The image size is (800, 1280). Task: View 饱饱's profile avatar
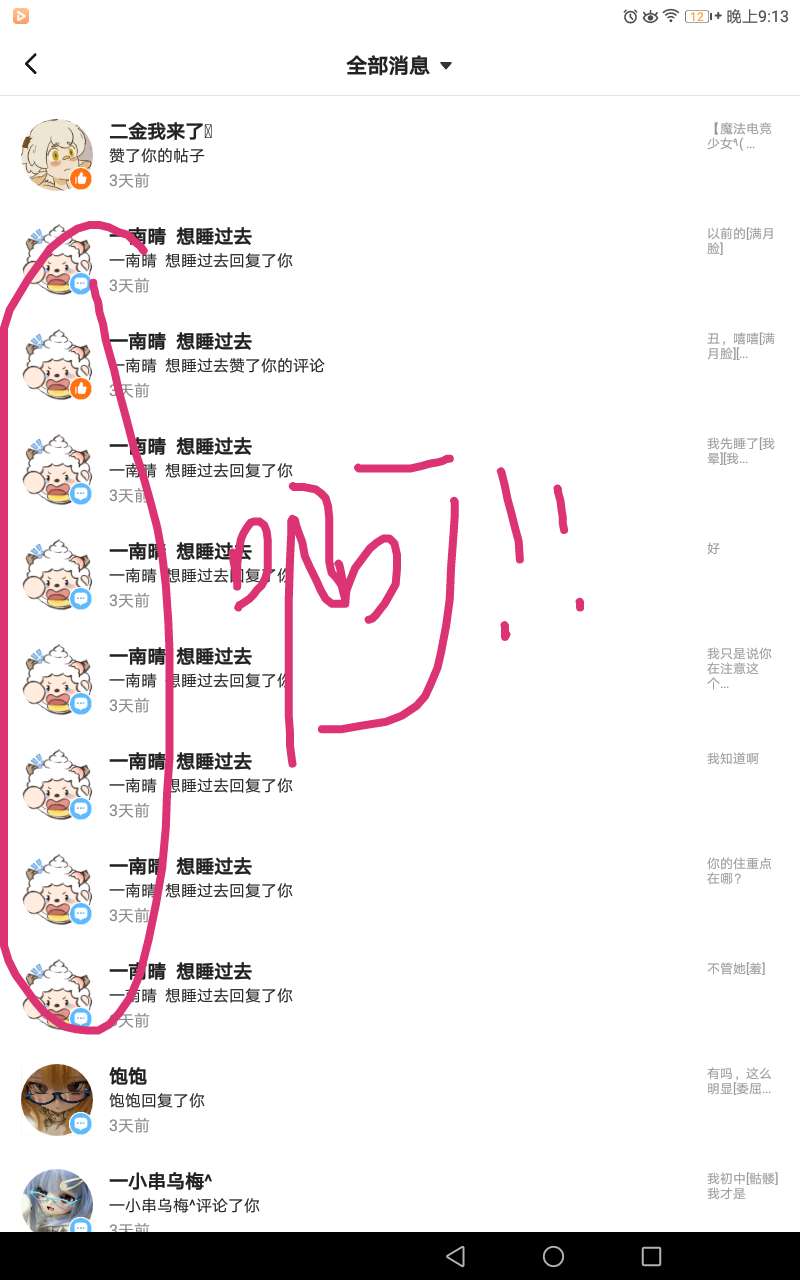pos(57,1100)
